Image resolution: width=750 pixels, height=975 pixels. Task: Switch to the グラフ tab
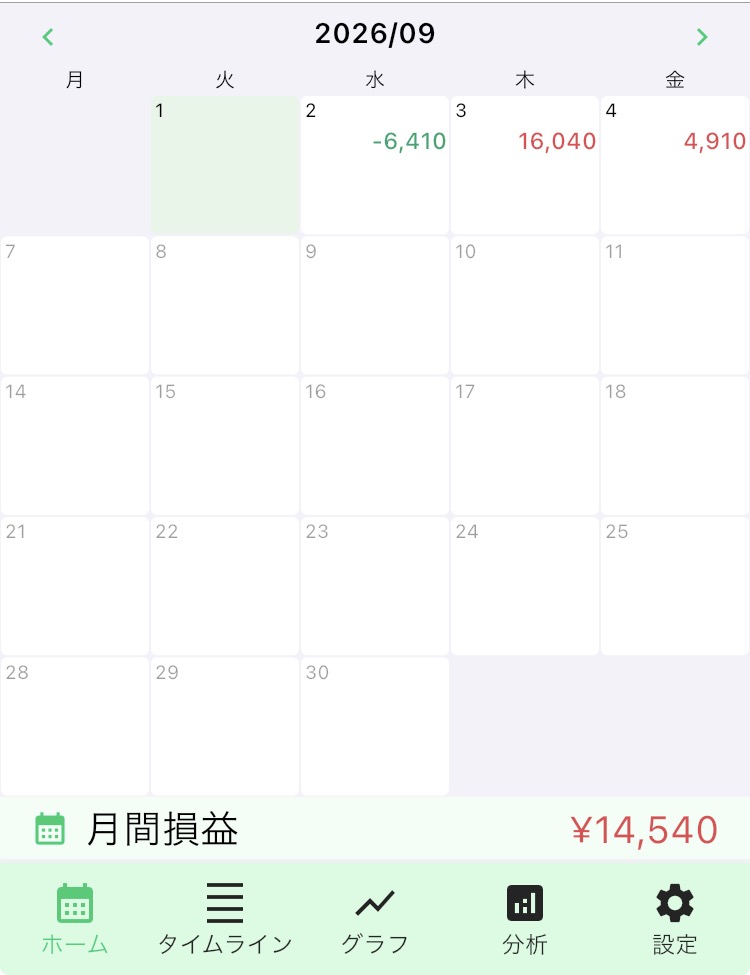[375, 918]
